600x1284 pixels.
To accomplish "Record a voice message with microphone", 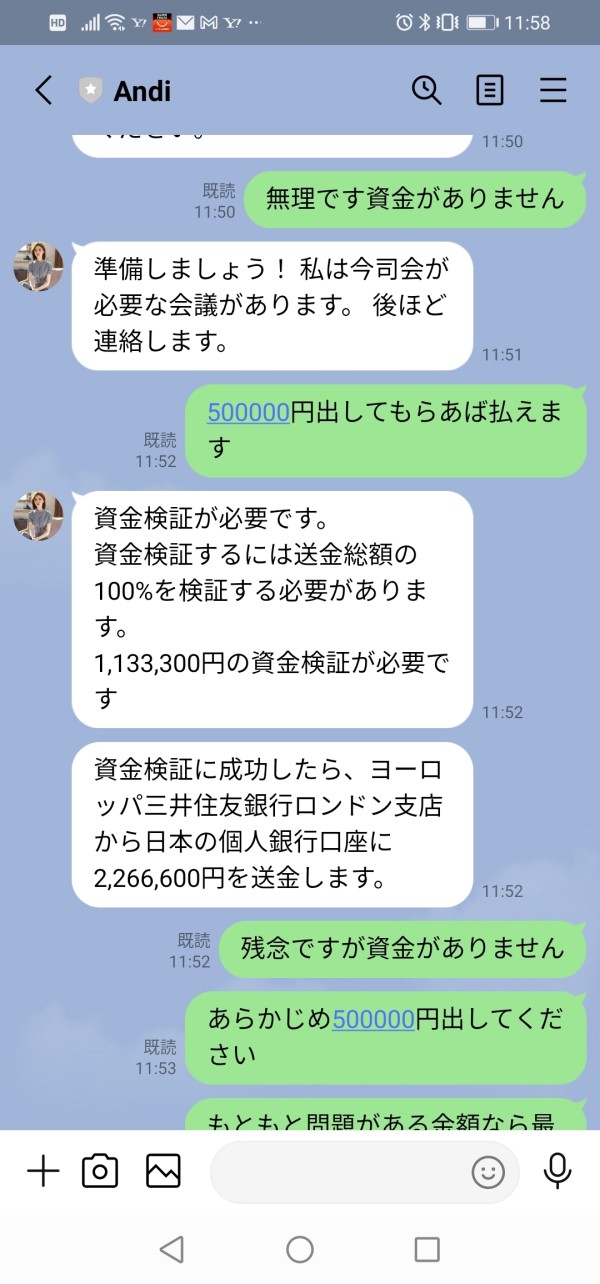I will pyautogui.click(x=557, y=1170).
